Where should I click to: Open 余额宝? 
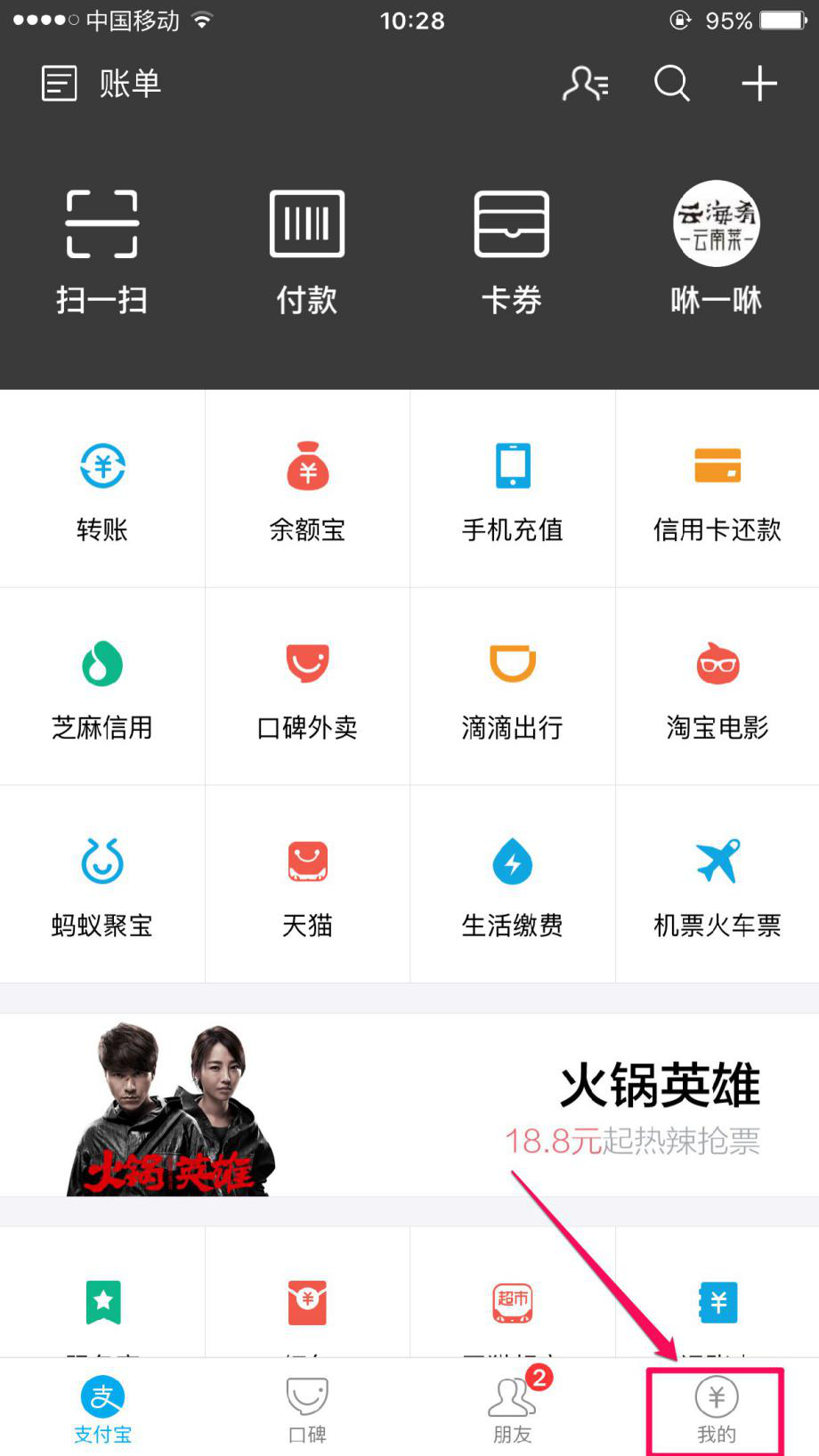tap(307, 489)
